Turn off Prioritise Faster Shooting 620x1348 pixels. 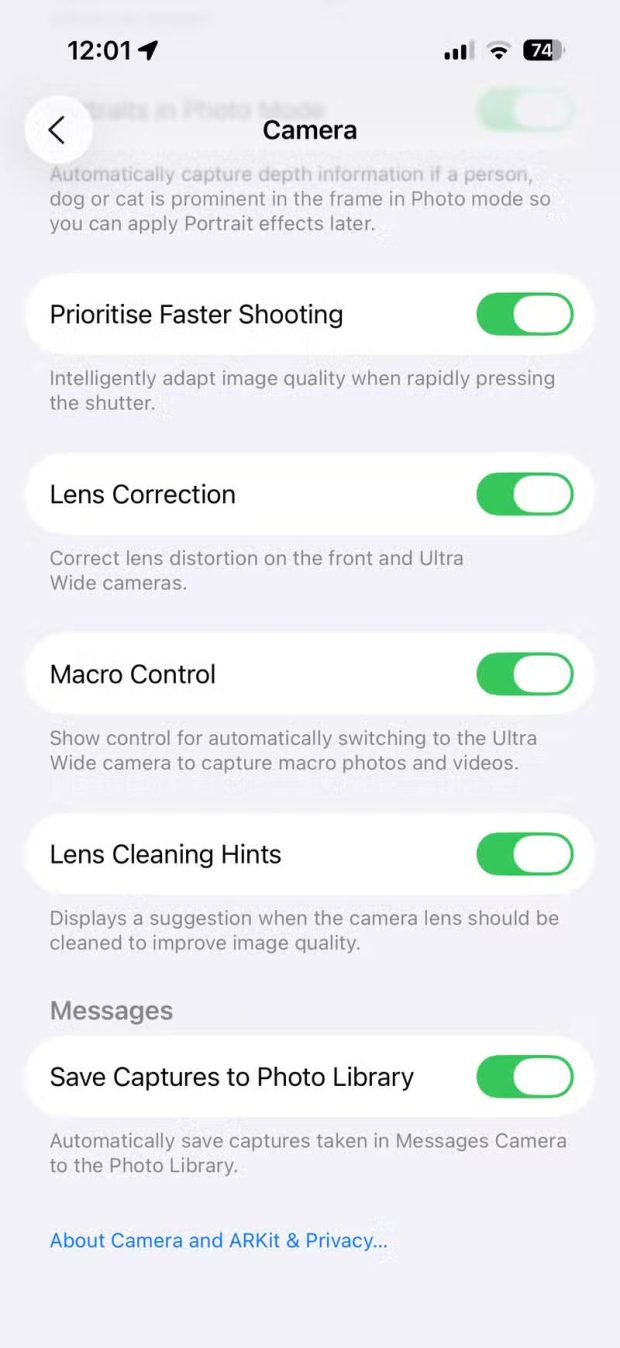[x=524, y=314]
